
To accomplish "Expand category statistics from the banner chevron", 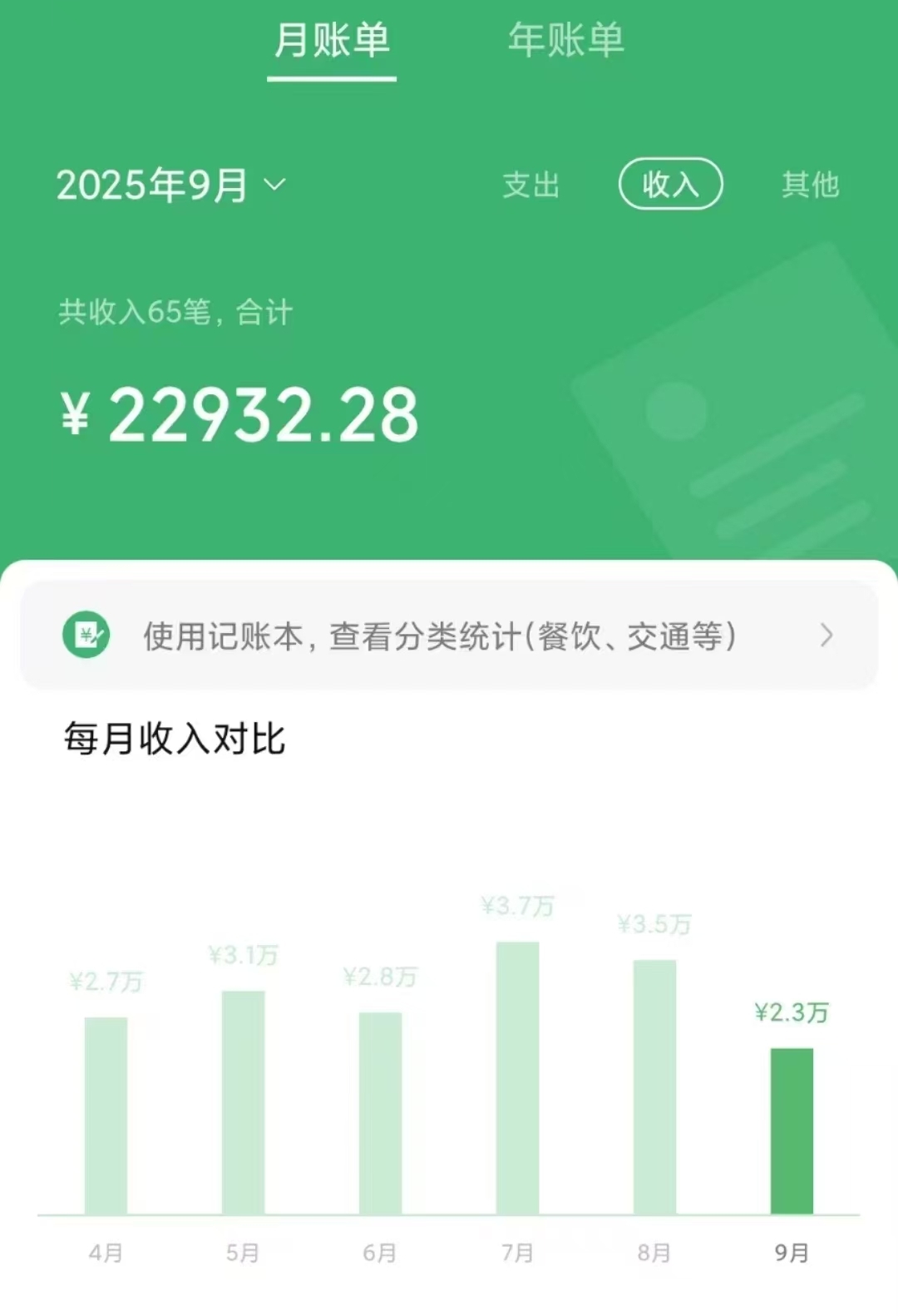I will pos(826,636).
